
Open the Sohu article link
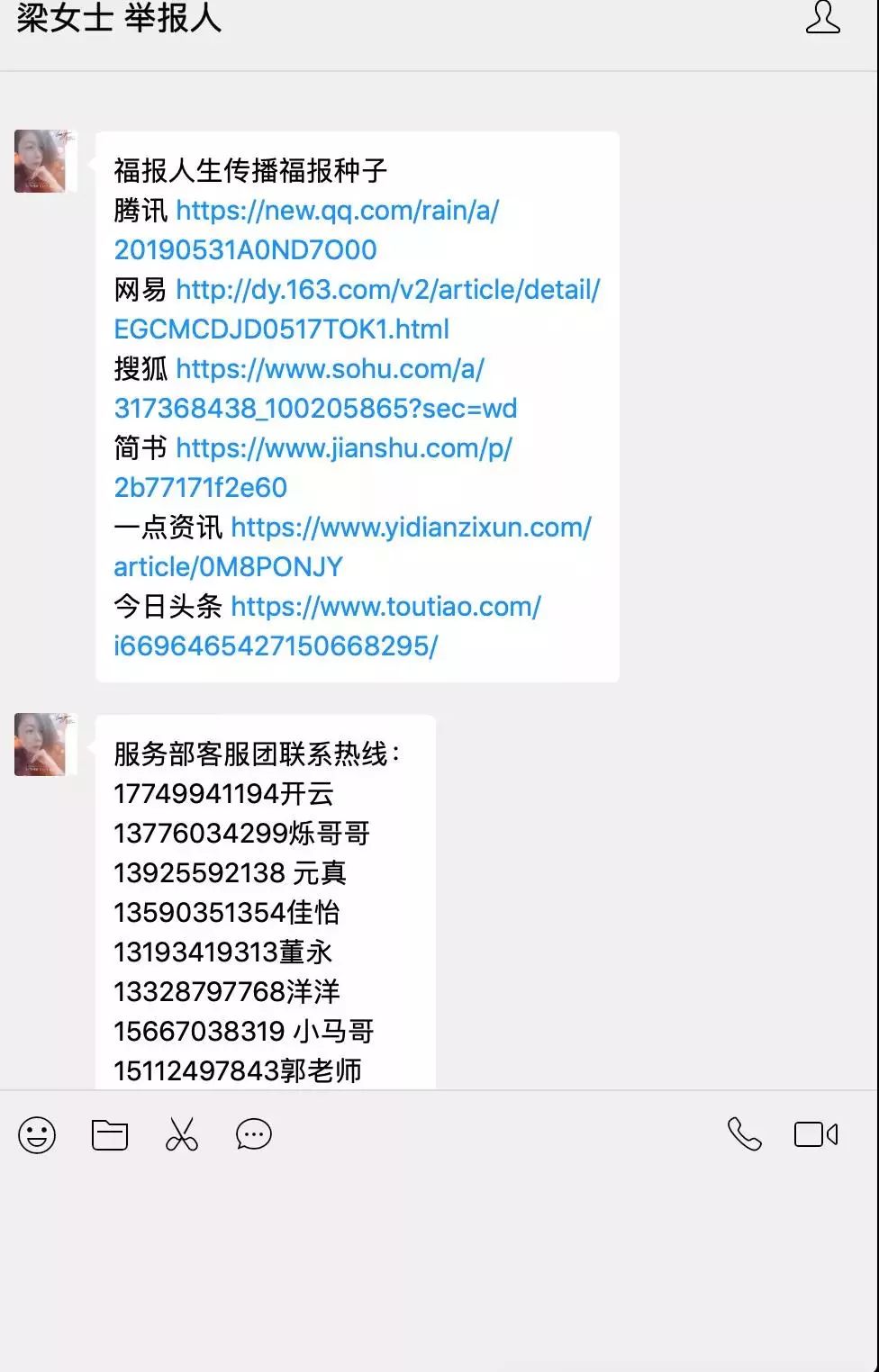point(330,369)
